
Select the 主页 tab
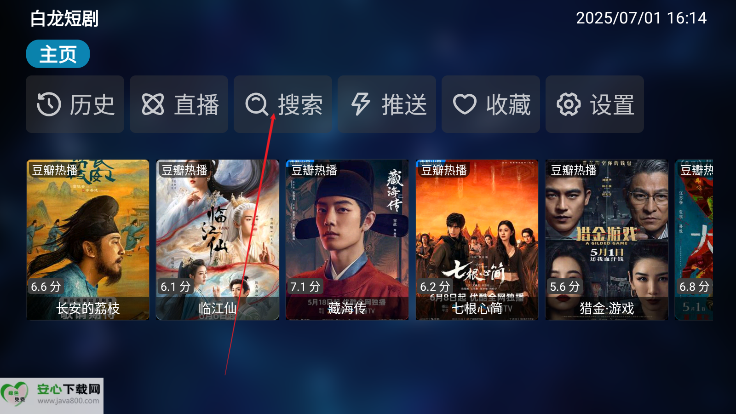pos(58,55)
